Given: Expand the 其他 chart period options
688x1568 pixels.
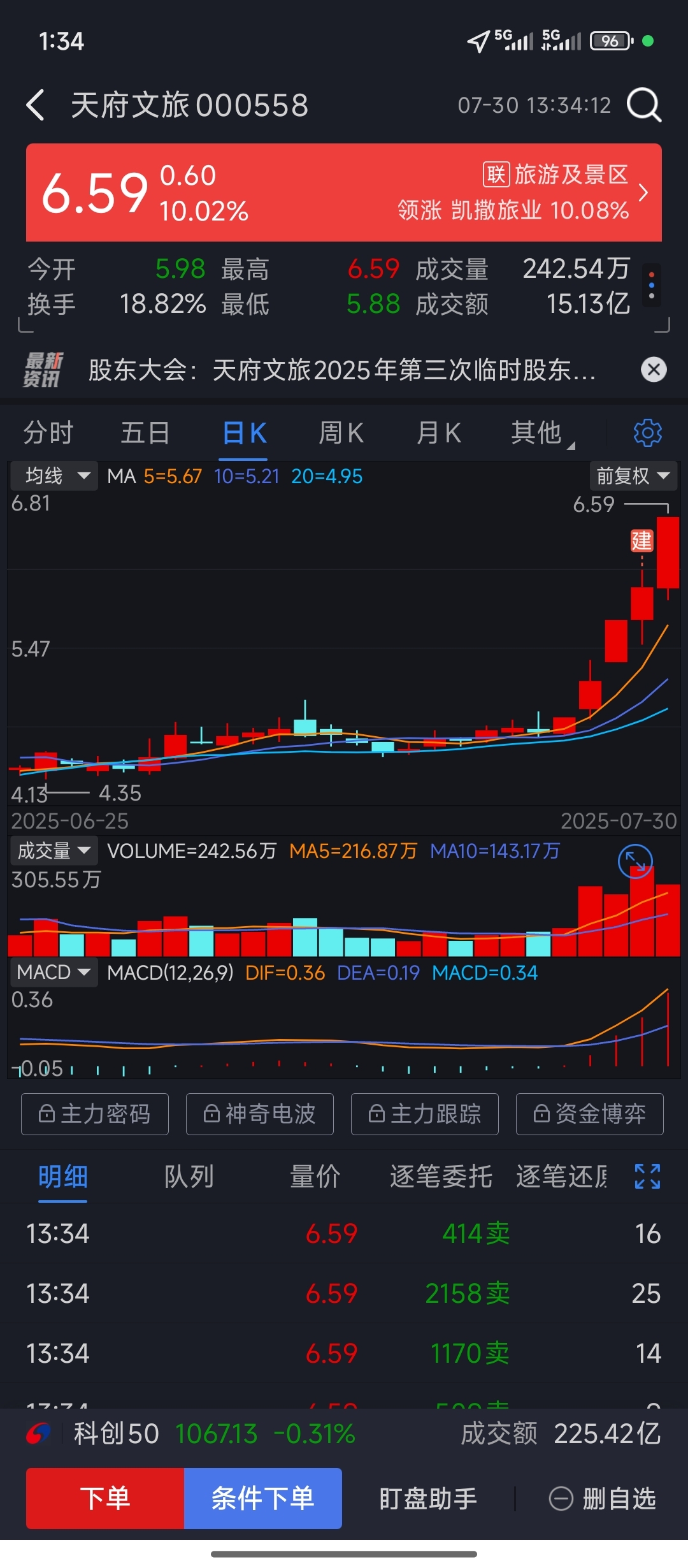Looking at the screenshot, I should tap(542, 433).
